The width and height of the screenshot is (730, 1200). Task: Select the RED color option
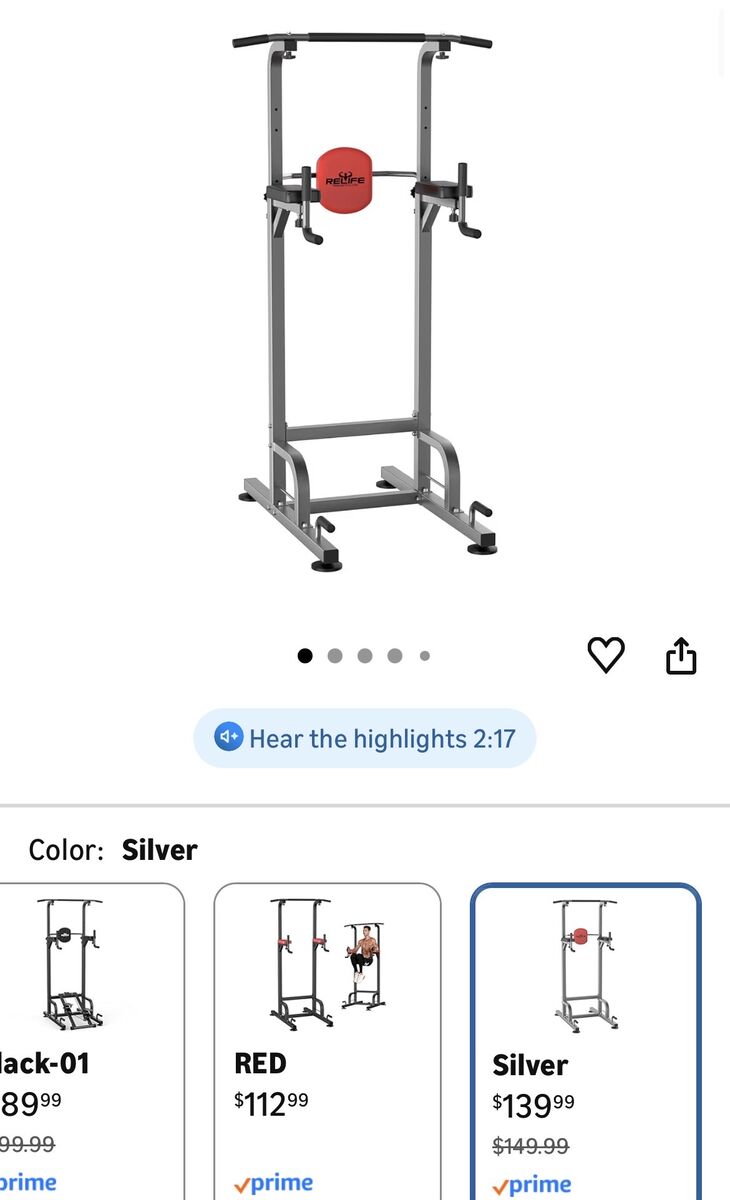coord(327,1040)
